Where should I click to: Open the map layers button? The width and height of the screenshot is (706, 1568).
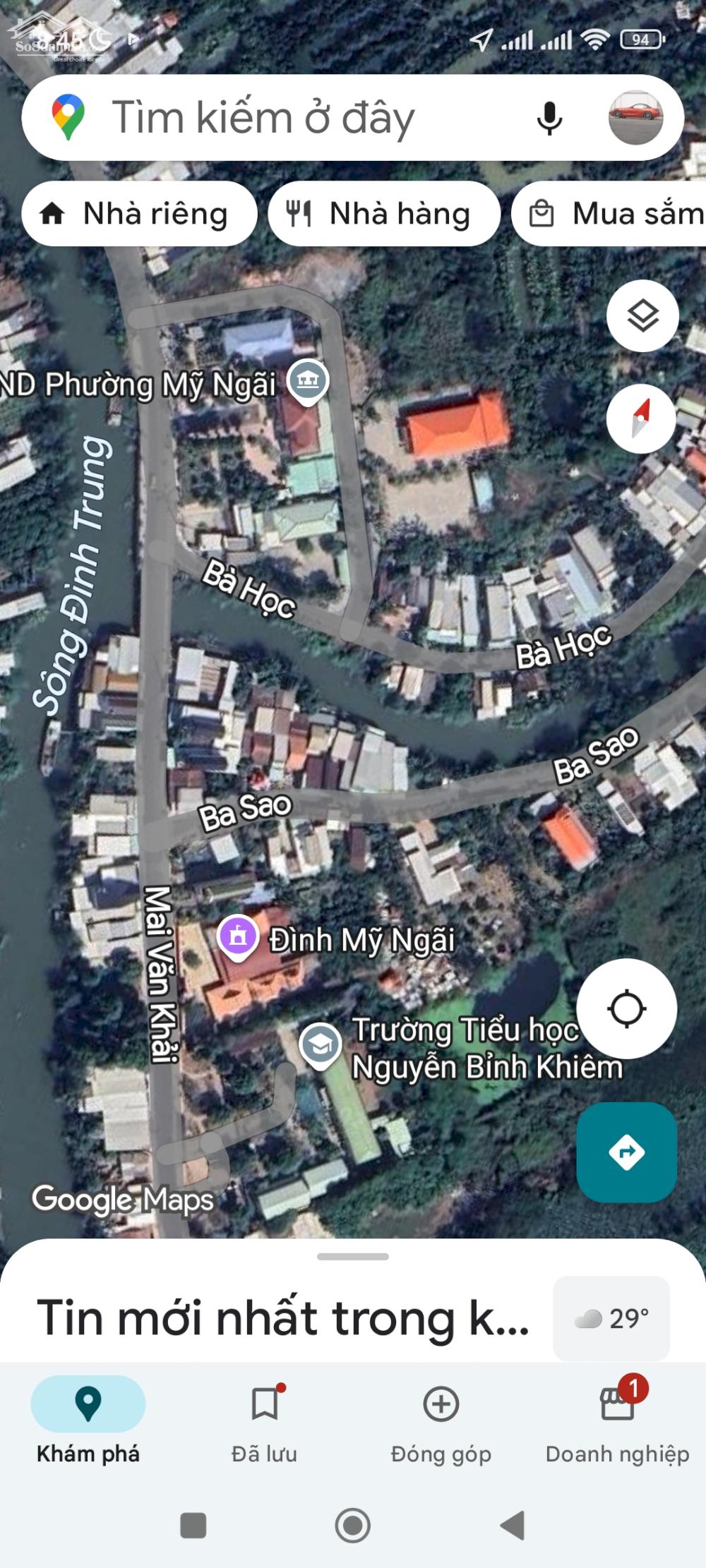pos(642,315)
